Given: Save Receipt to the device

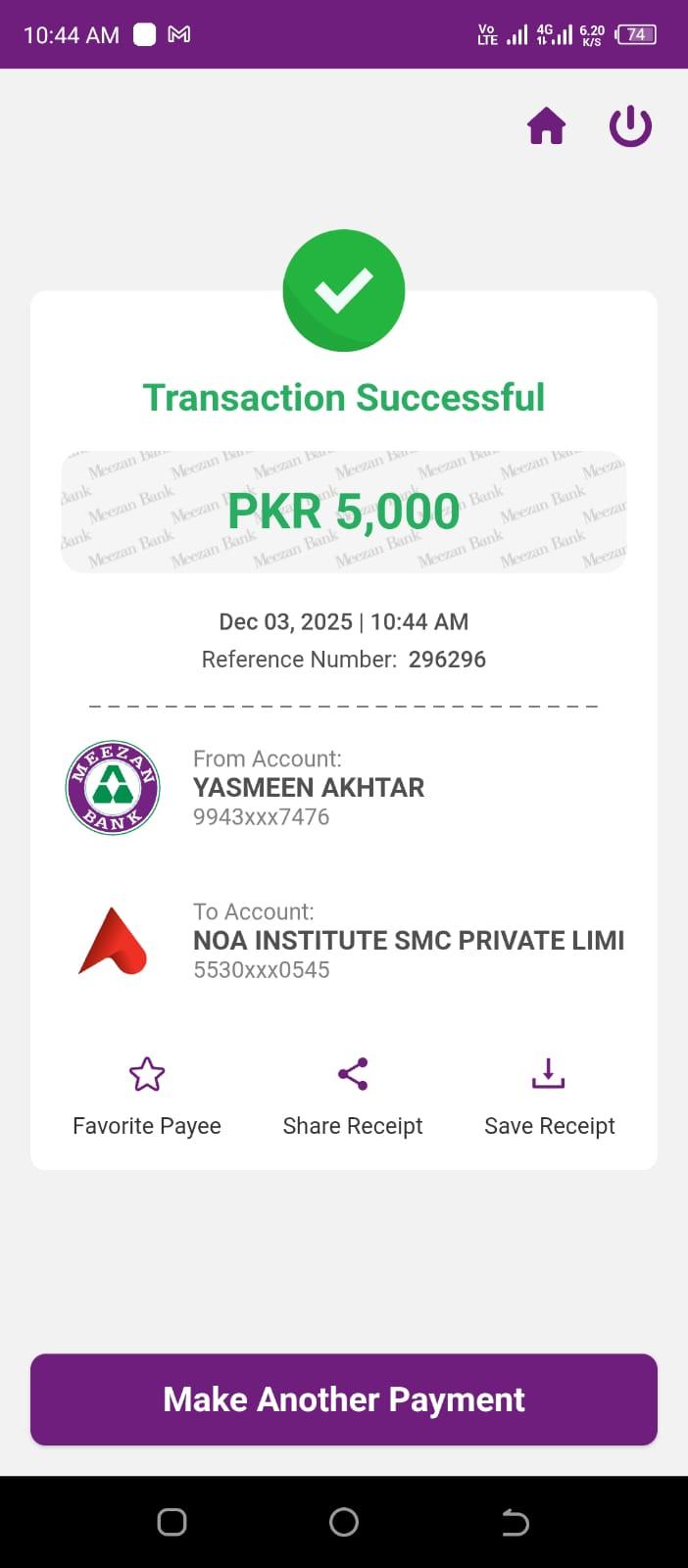Looking at the screenshot, I should [549, 1097].
